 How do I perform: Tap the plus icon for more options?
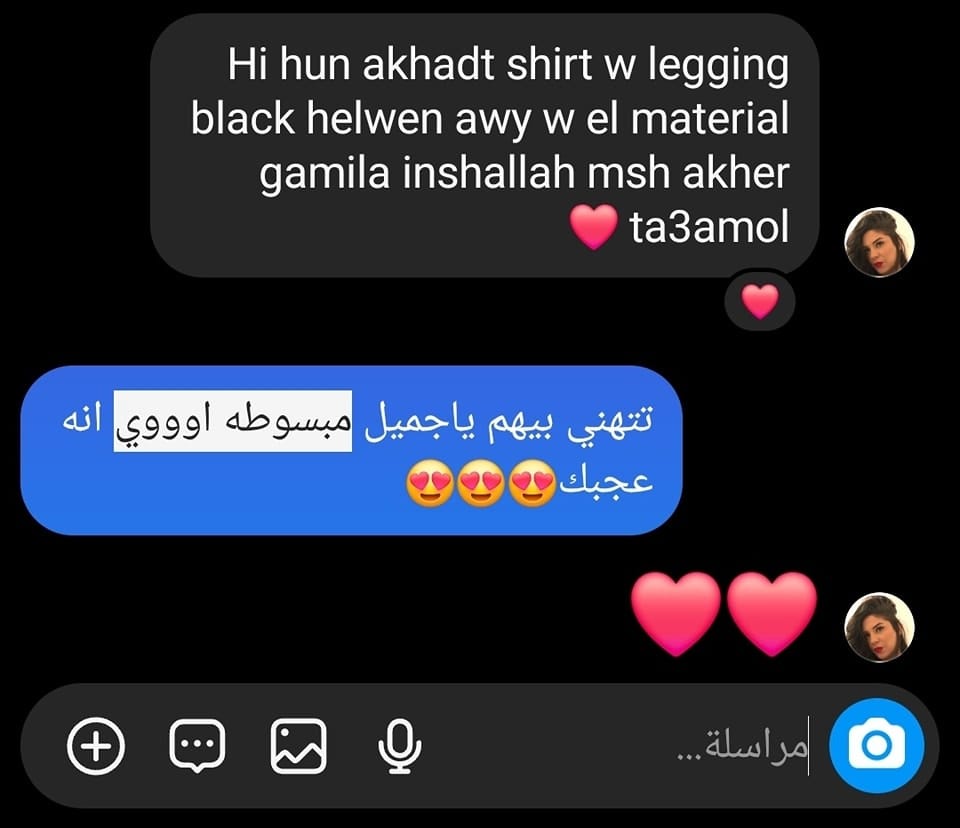point(96,746)
